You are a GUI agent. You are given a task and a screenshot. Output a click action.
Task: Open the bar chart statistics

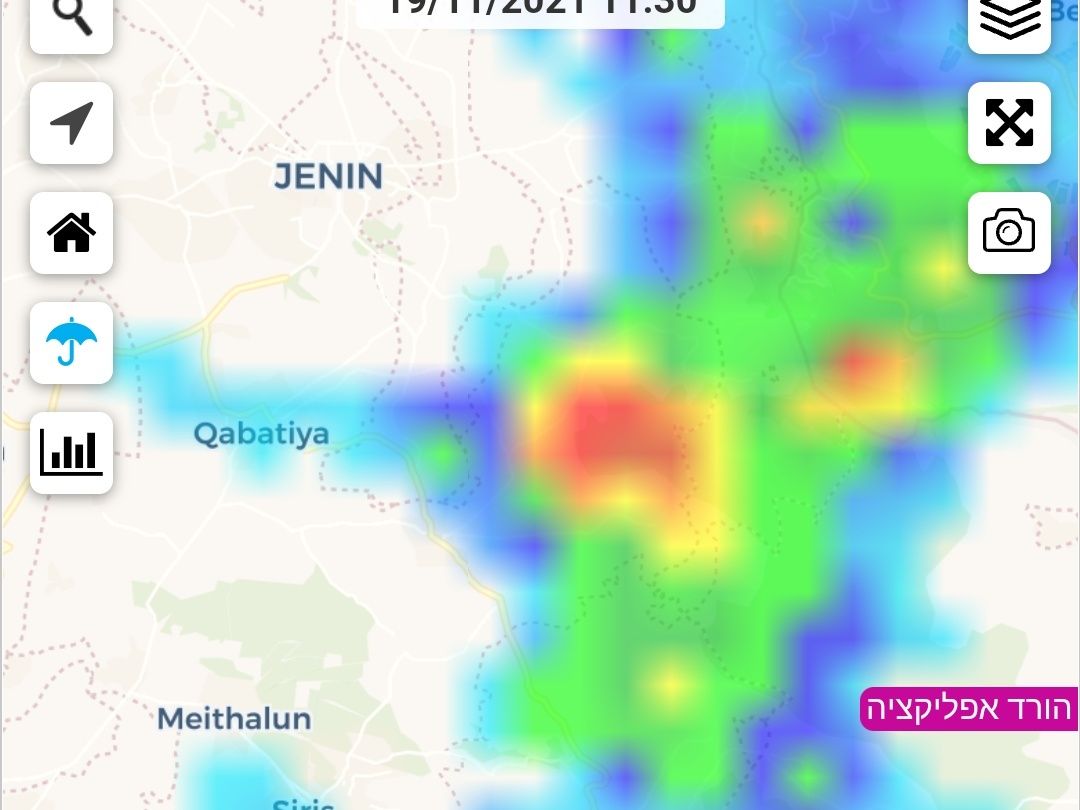[71, 452]
